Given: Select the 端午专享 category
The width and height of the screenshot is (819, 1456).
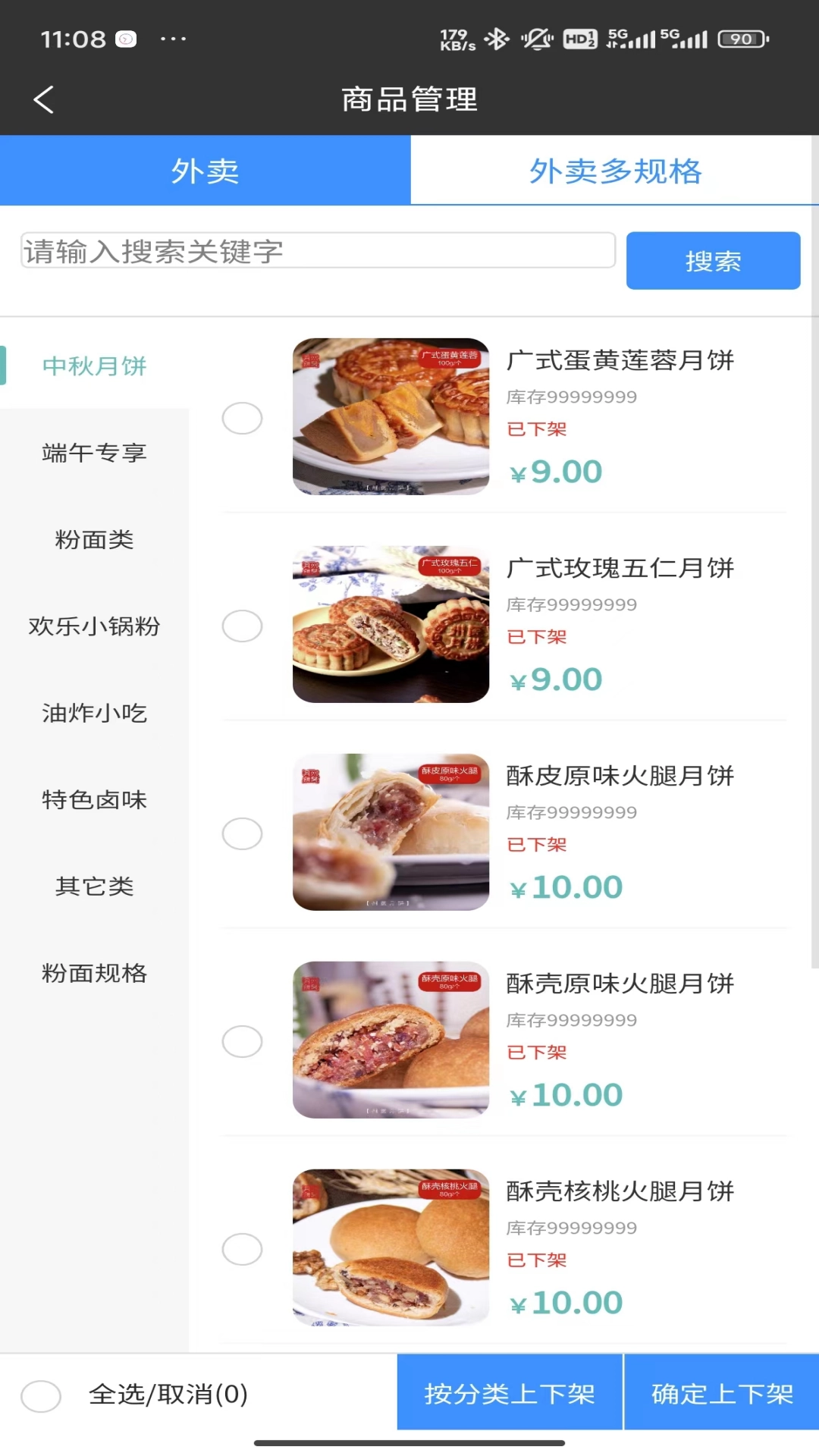Looking at the screenshot, I should [x=95, y=453].
